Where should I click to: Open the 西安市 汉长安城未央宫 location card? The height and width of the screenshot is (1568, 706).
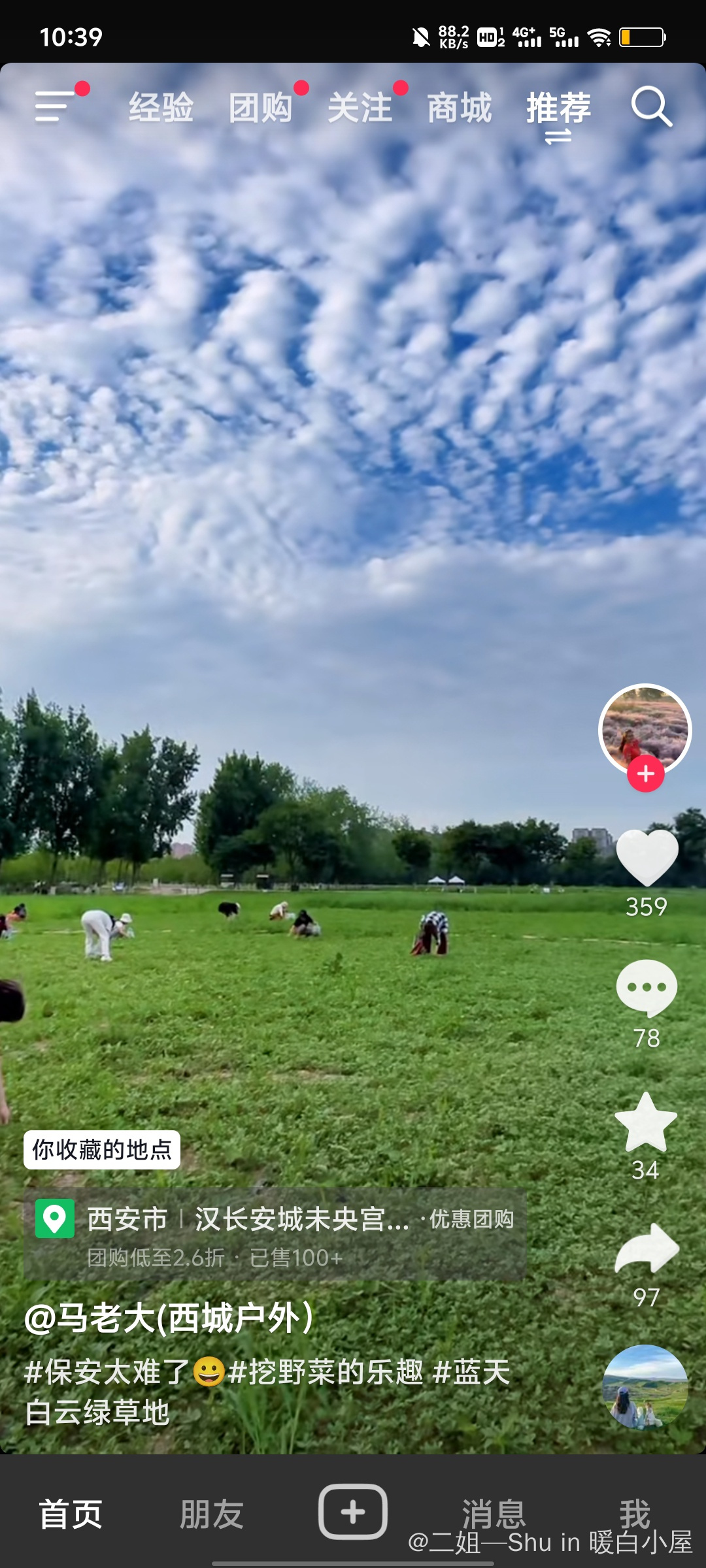(275, 1233)
